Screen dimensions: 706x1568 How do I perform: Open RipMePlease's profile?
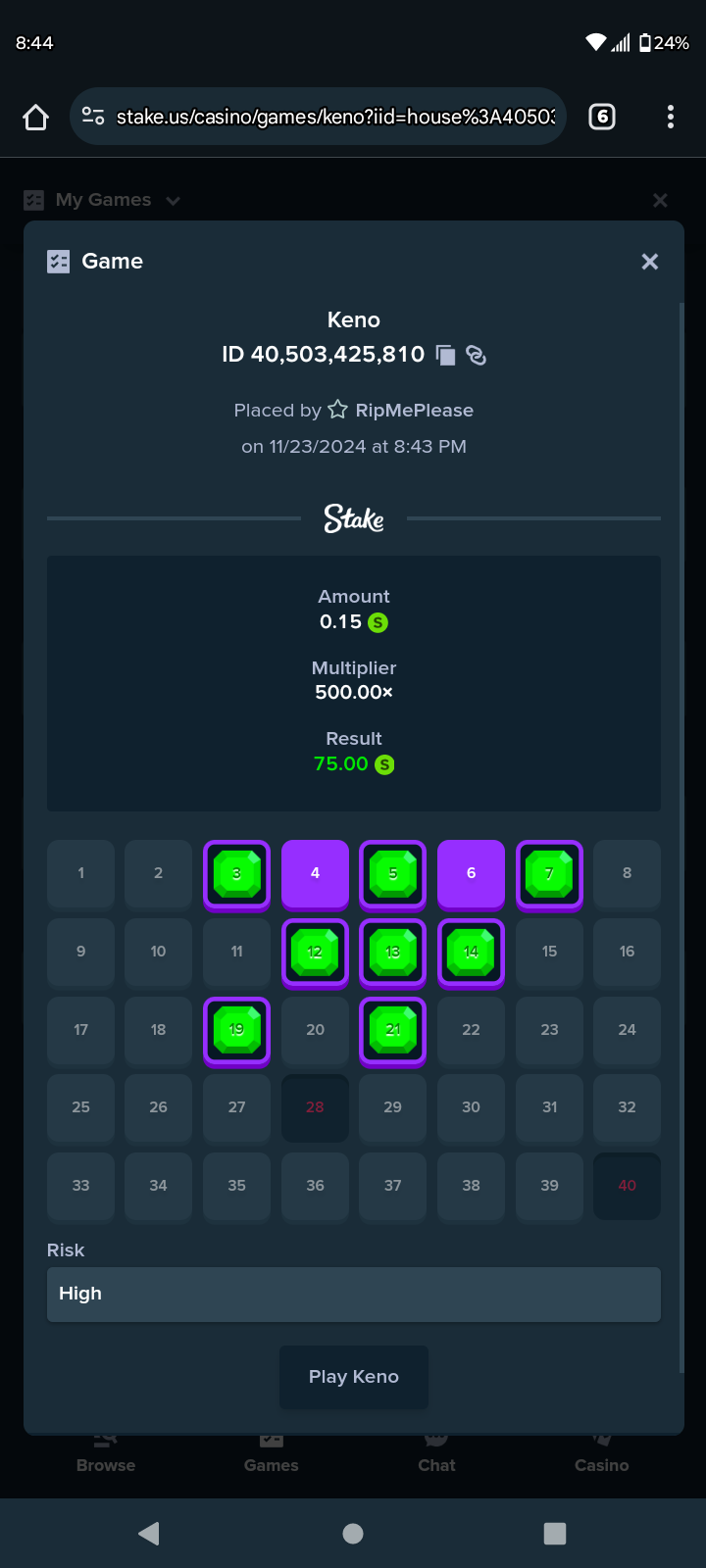(x=414, y=410)
